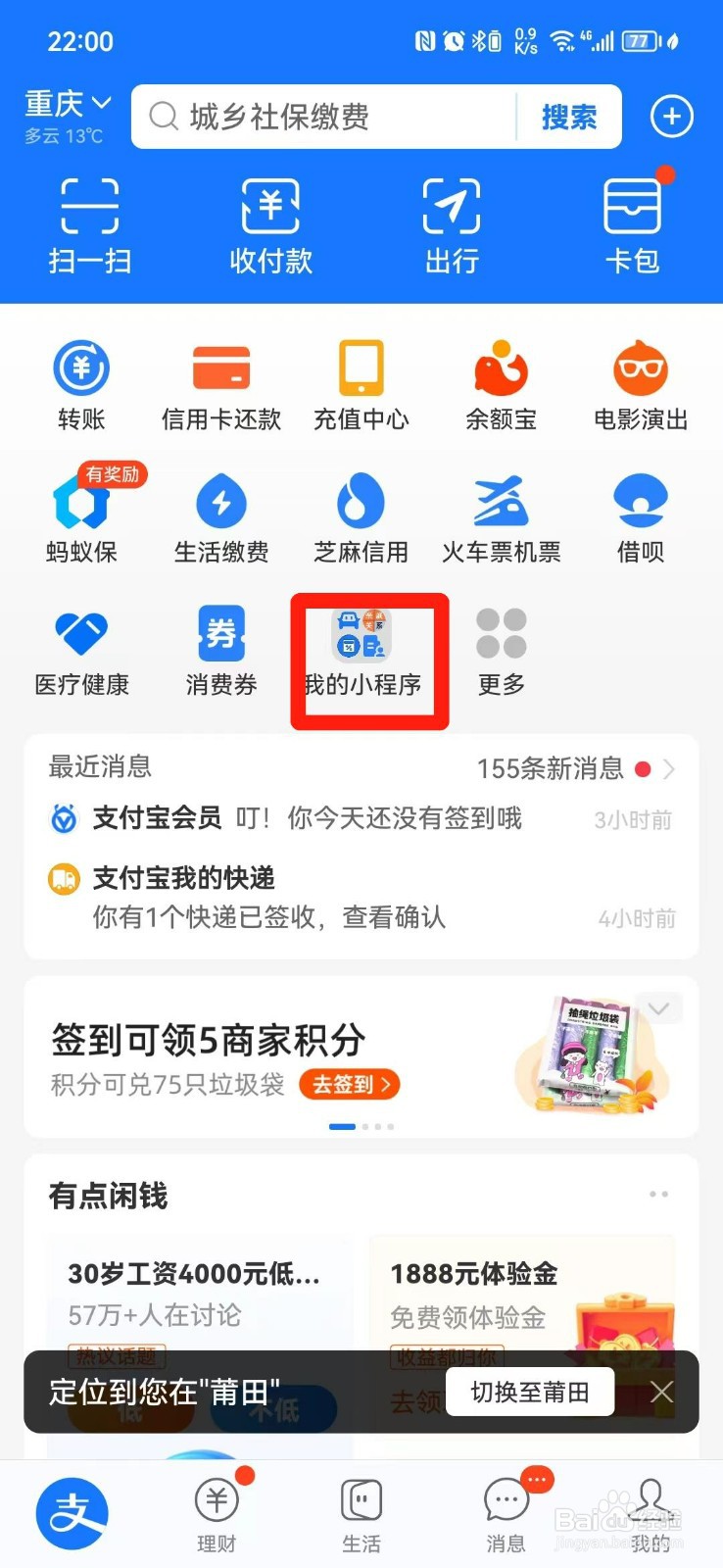Tap the 切换至莆田 switch city button
Viewport: 723px width, 1568px height.
coord(530,1392)
